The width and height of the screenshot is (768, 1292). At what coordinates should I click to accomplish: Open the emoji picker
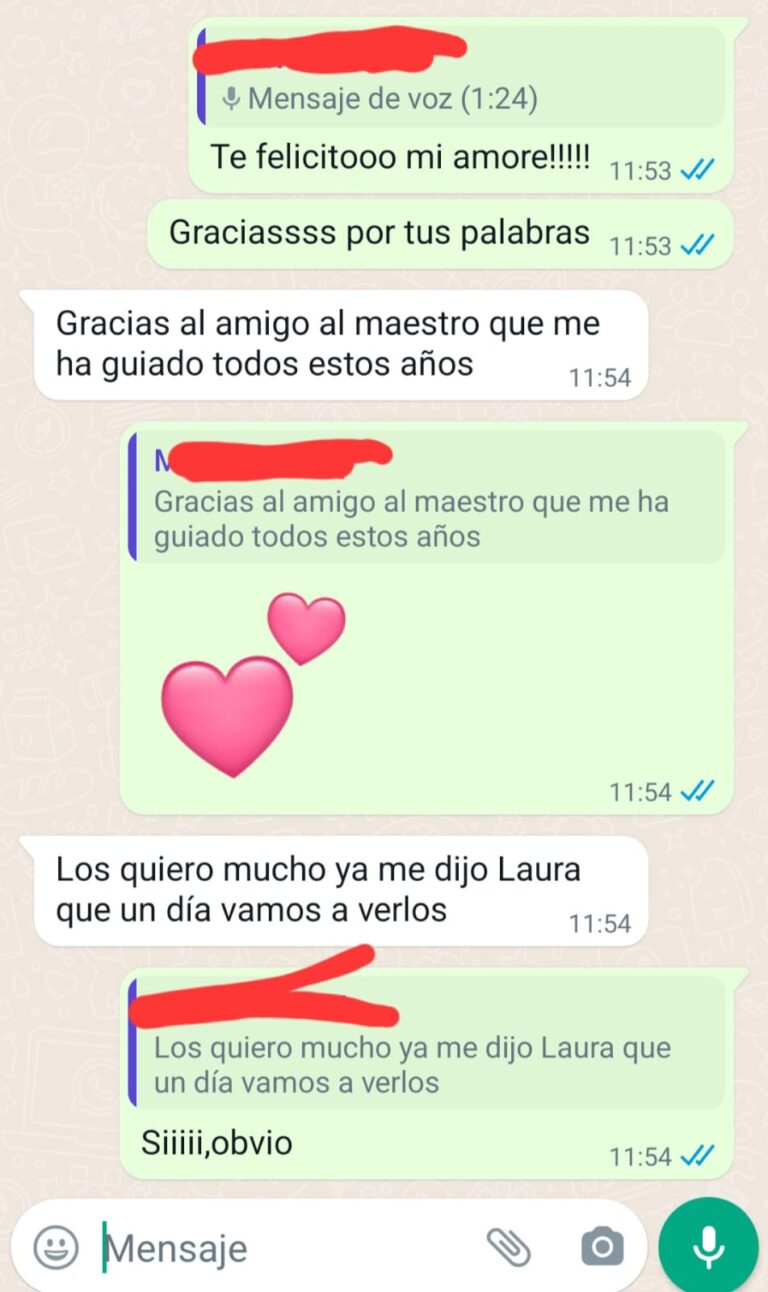point(56,1247)
